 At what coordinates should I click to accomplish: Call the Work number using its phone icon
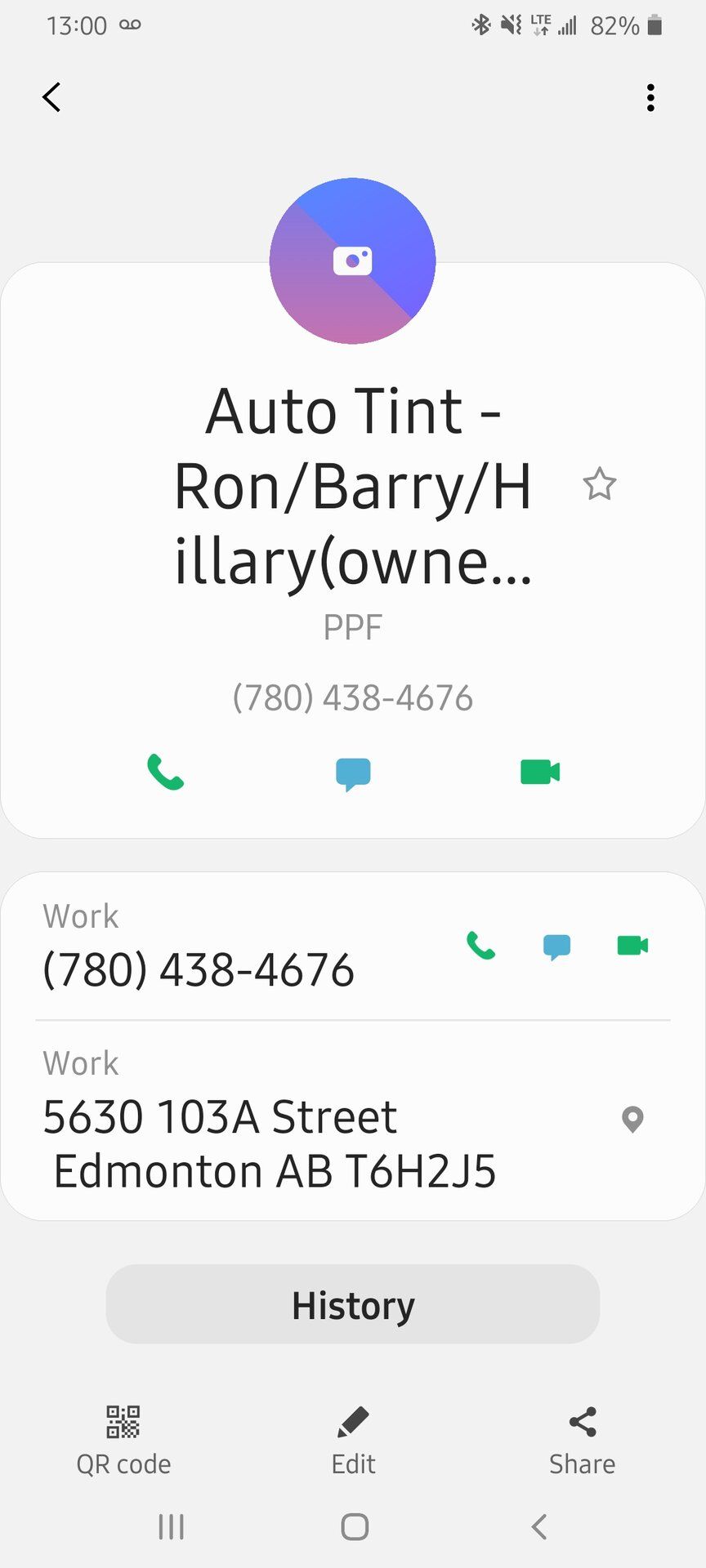coord(481,947)
